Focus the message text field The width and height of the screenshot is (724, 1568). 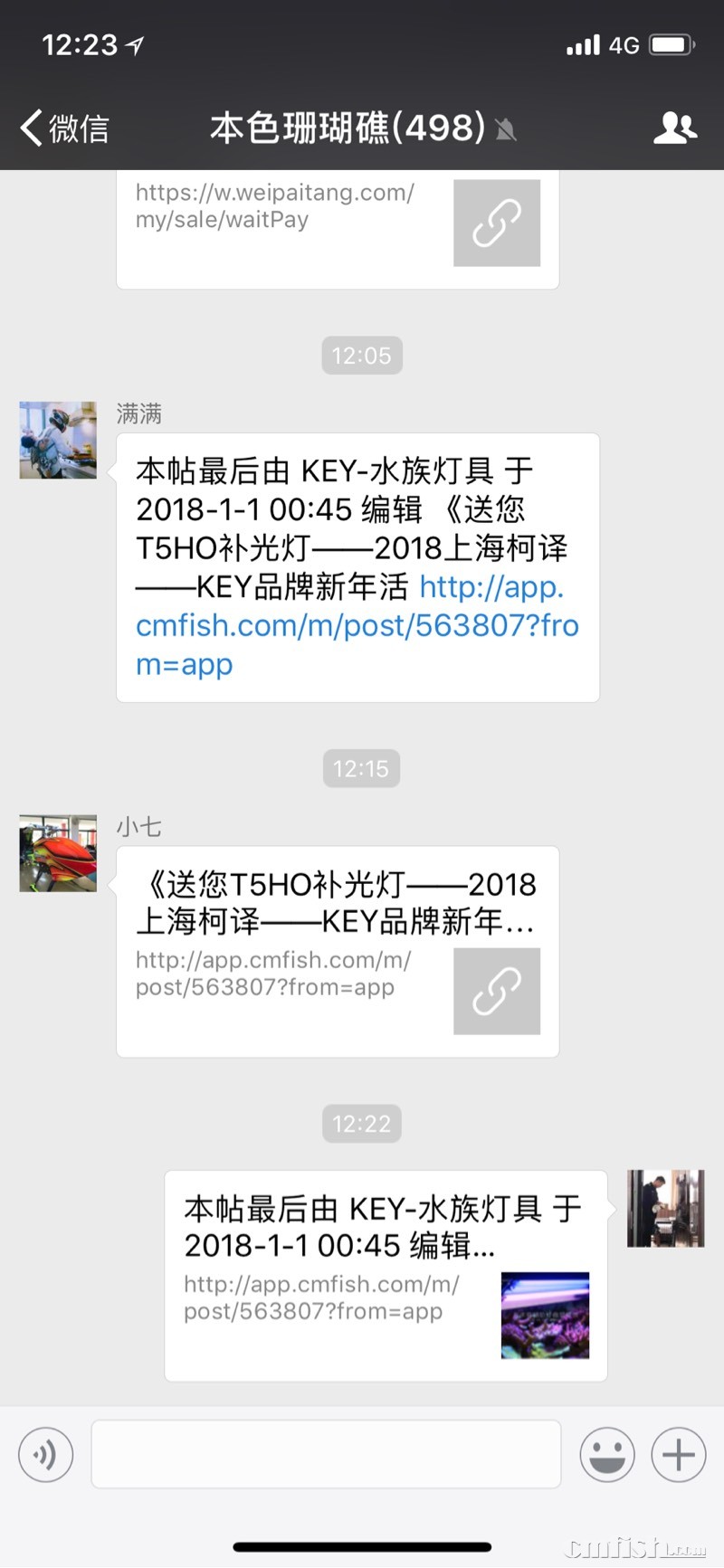[x=326, y=1455]
